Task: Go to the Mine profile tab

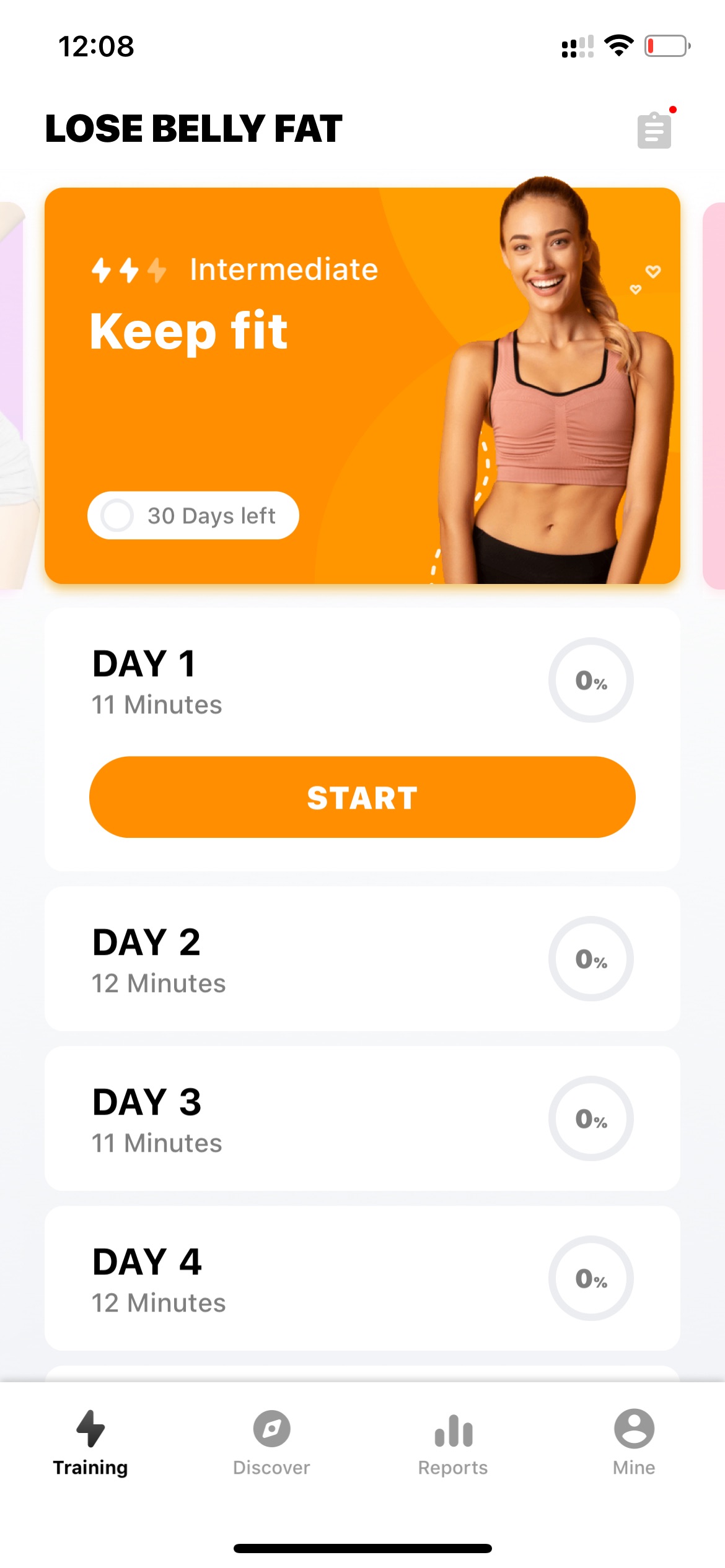Action: coord(634,1443)
